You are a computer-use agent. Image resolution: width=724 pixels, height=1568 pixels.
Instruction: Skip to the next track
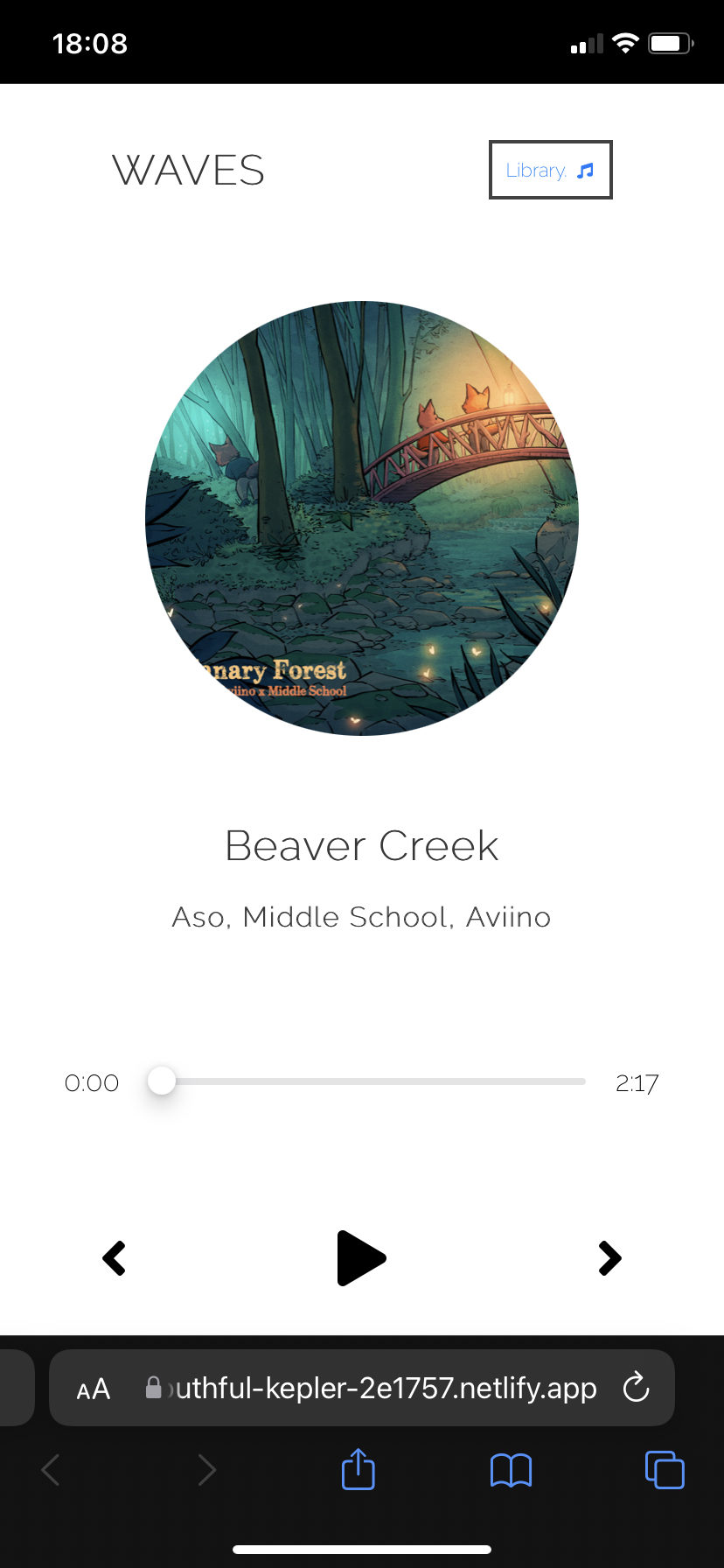click(609, 1258)
